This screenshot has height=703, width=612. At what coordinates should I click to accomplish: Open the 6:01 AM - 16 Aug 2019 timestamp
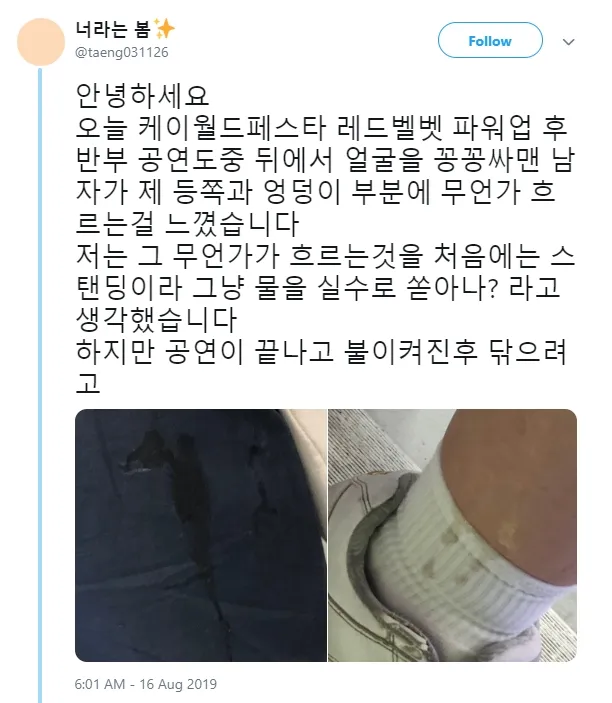click(146, 684)
